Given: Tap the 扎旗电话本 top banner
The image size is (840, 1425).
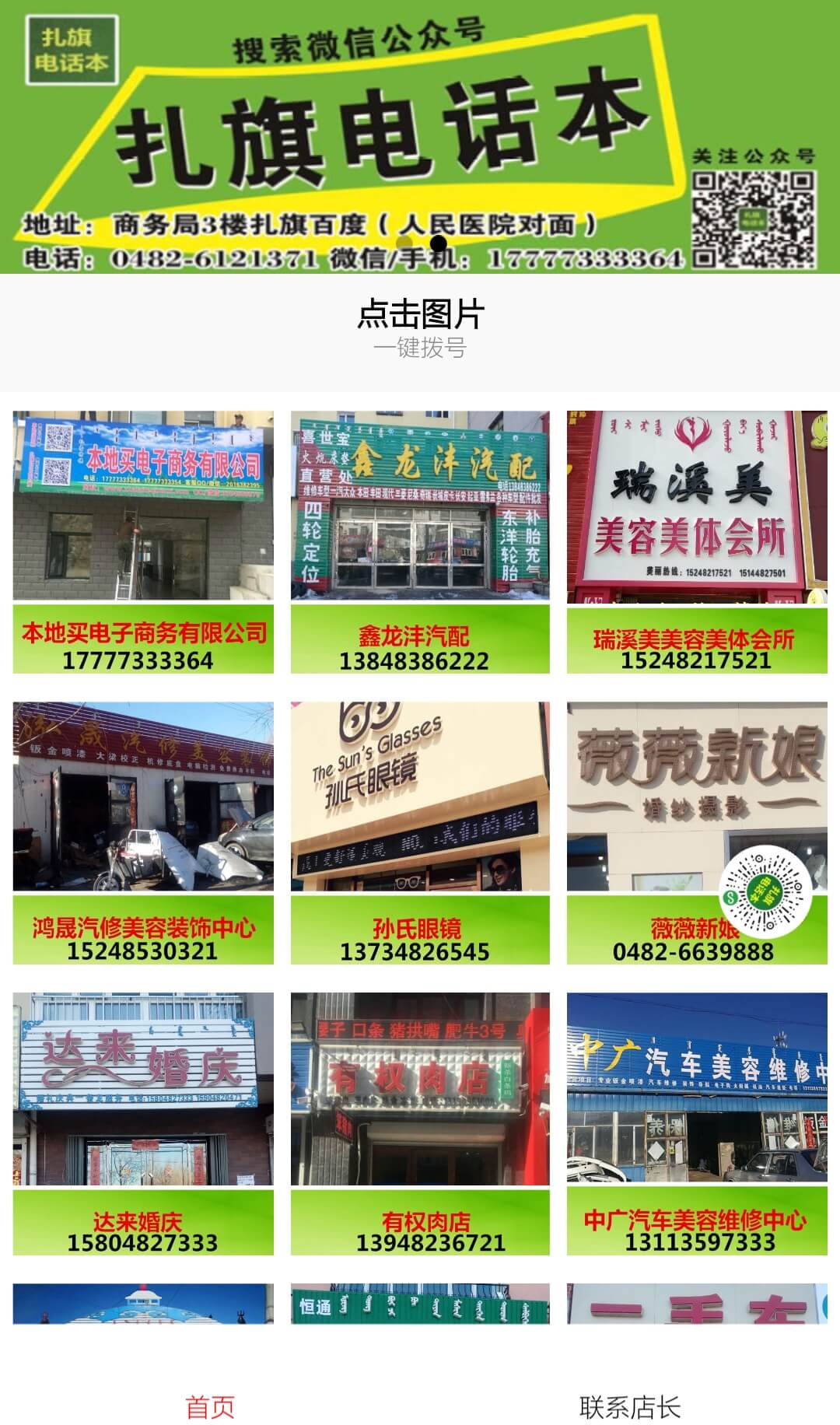Looking at the screenshot, I should [x=420, y=136].
